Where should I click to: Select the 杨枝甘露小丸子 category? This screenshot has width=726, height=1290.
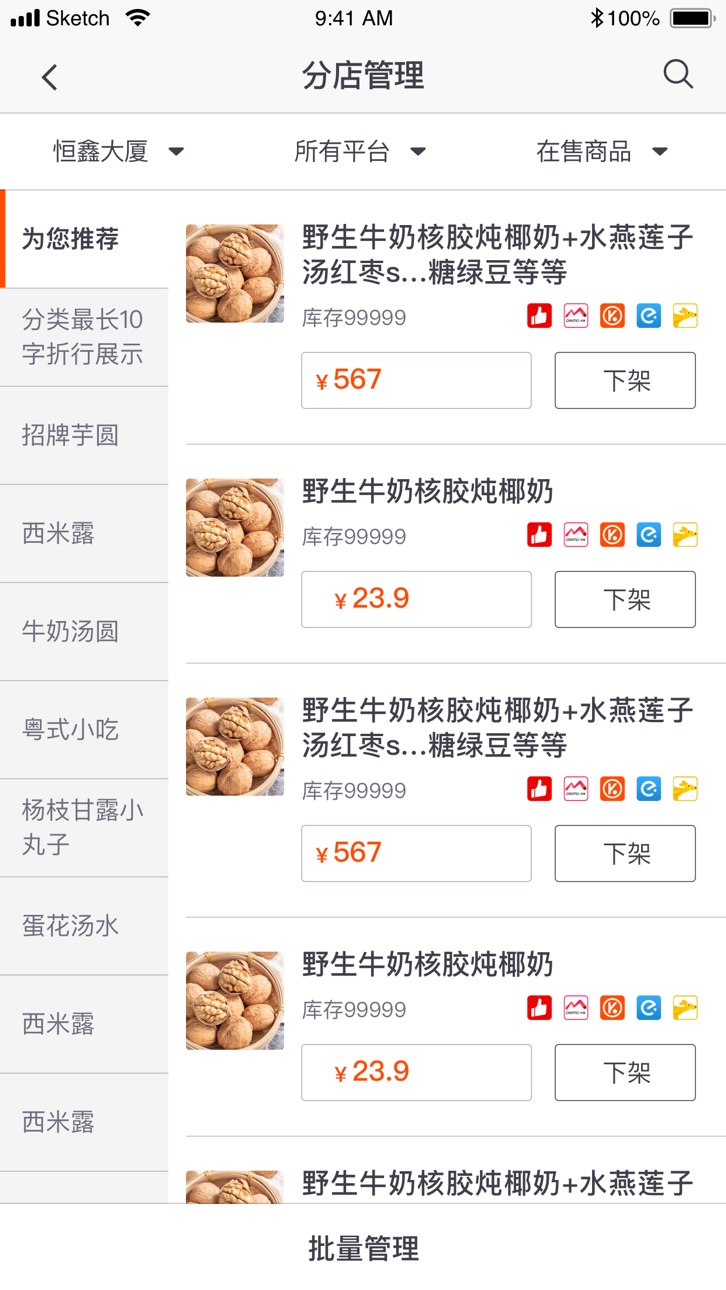[84, 827]
